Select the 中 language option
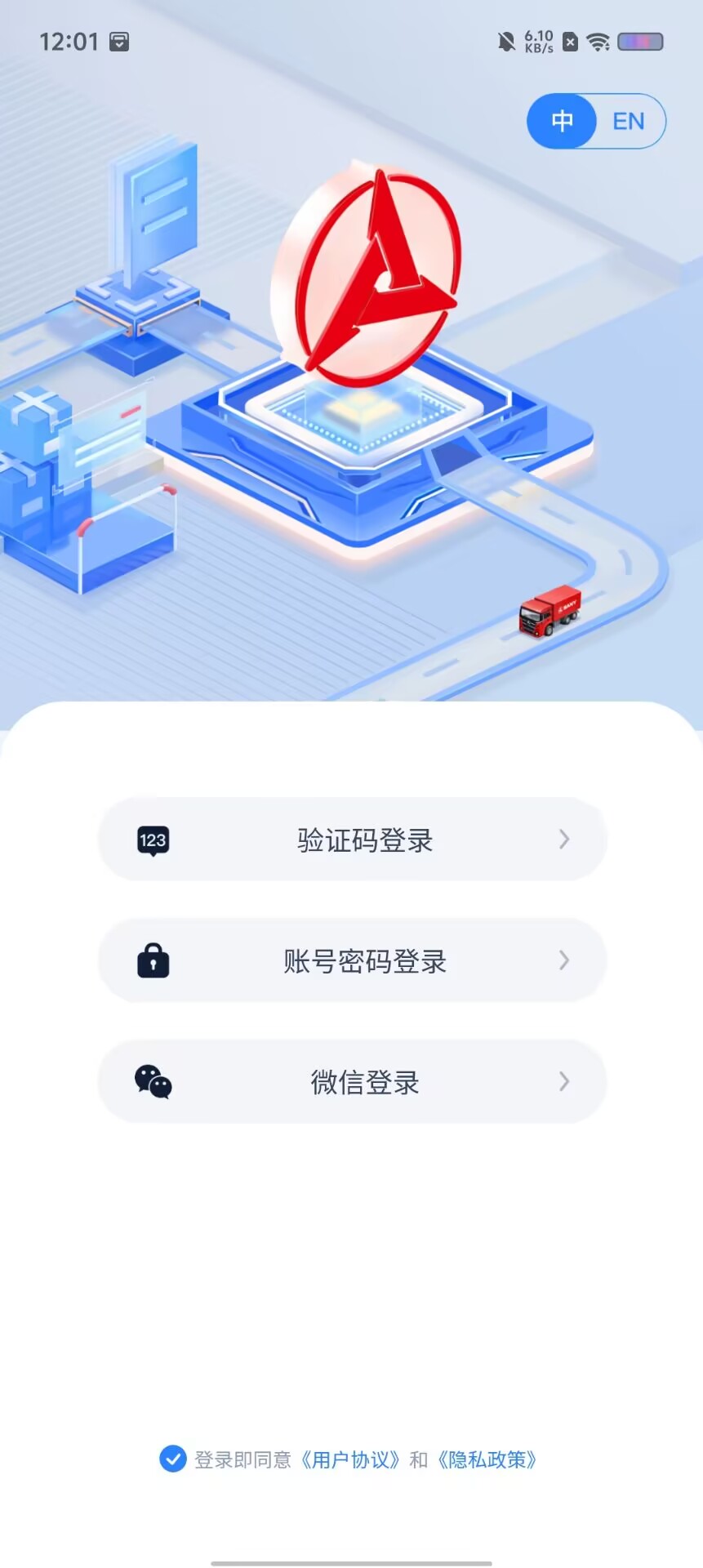 coord(562,122)
